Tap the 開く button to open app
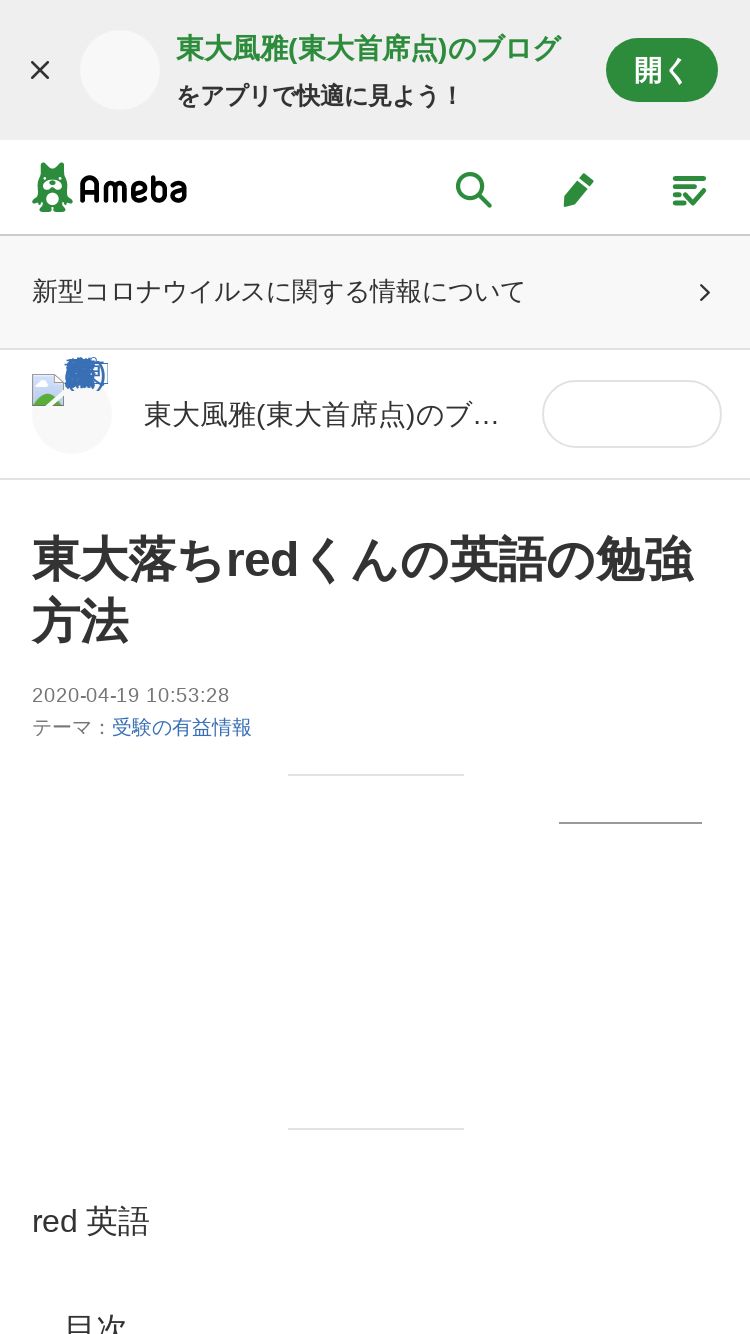The width and height of the screenshot is (750, 1334). (x=661, y=70)
